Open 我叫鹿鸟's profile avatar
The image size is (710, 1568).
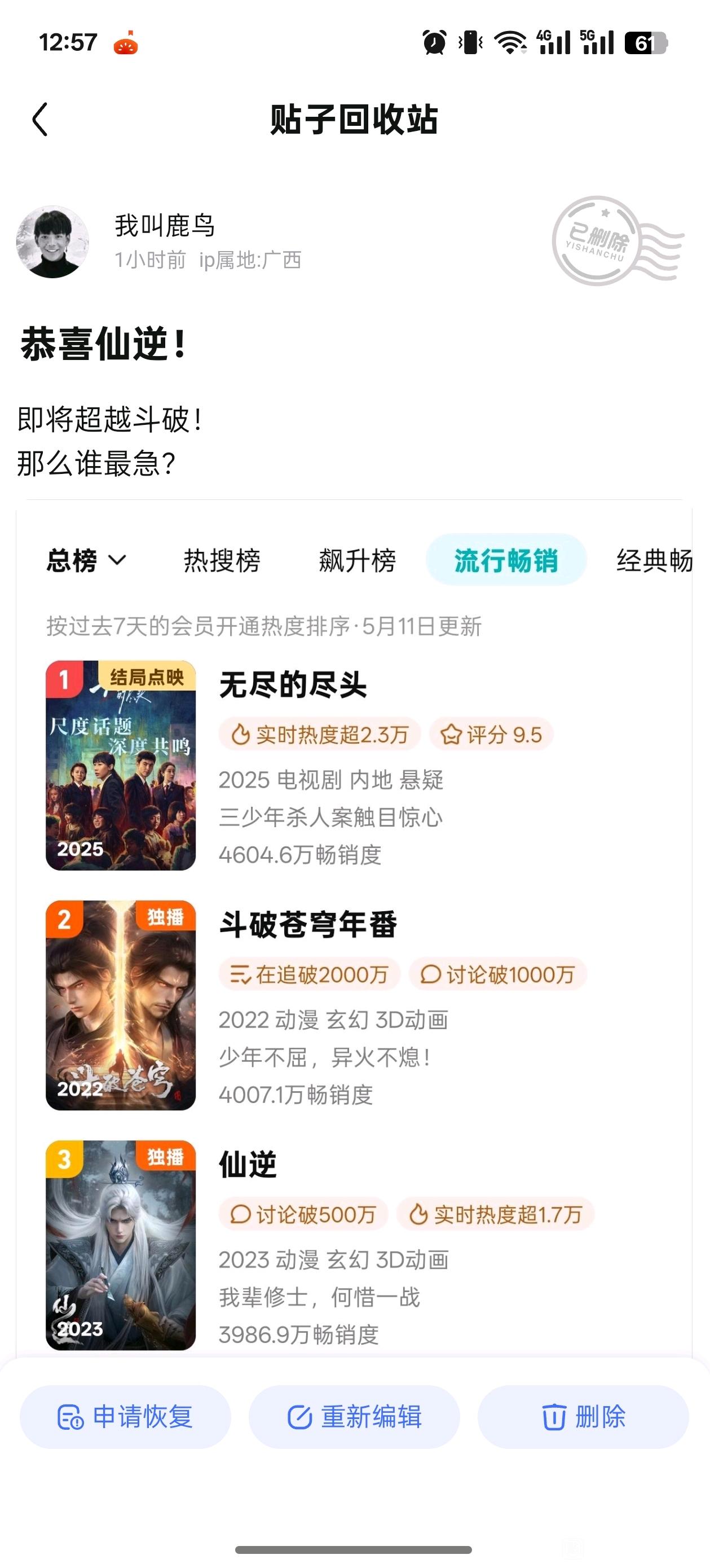(x=52, y=242)
